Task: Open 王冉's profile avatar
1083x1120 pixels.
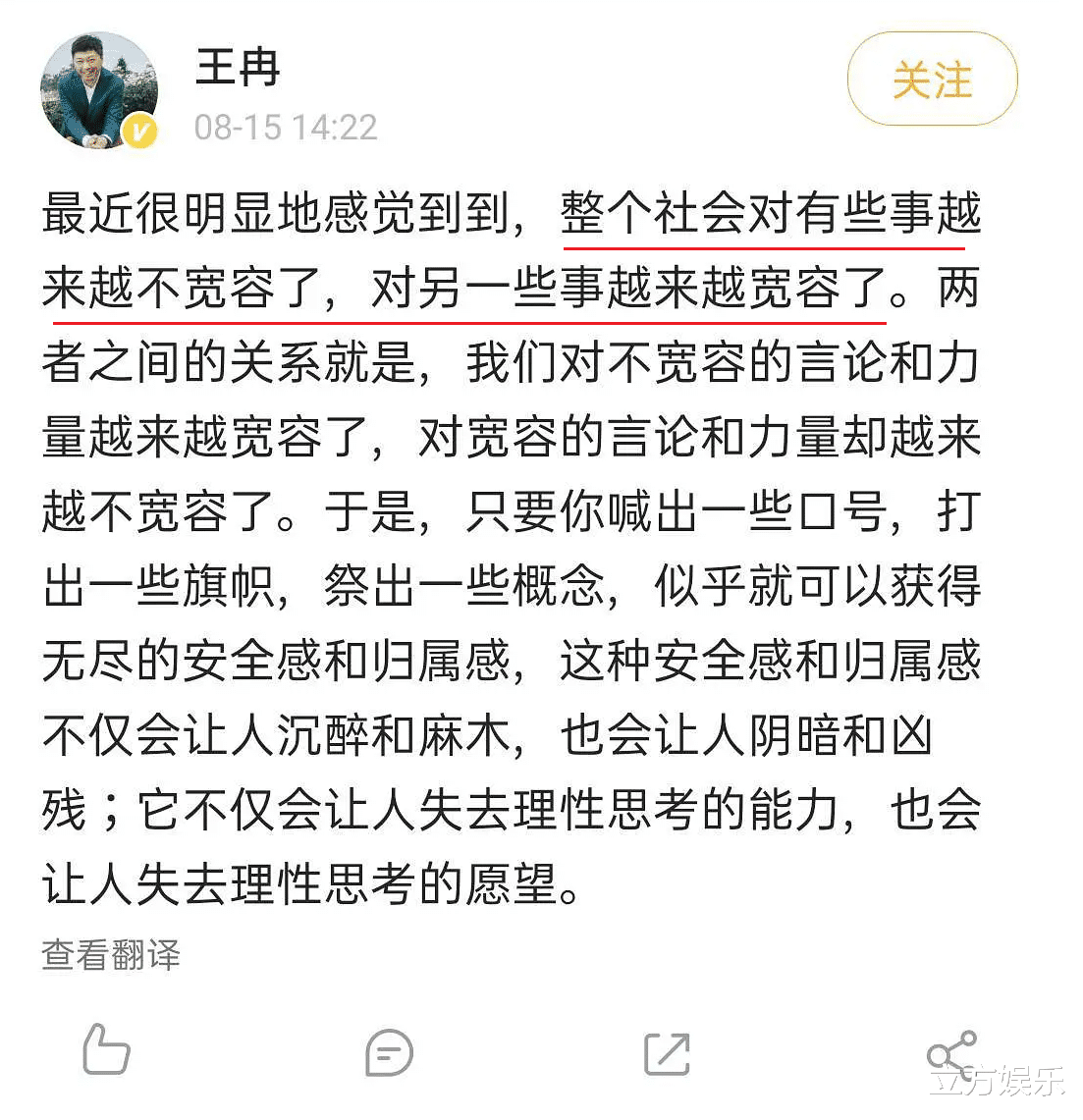Action: coord(98,88)
